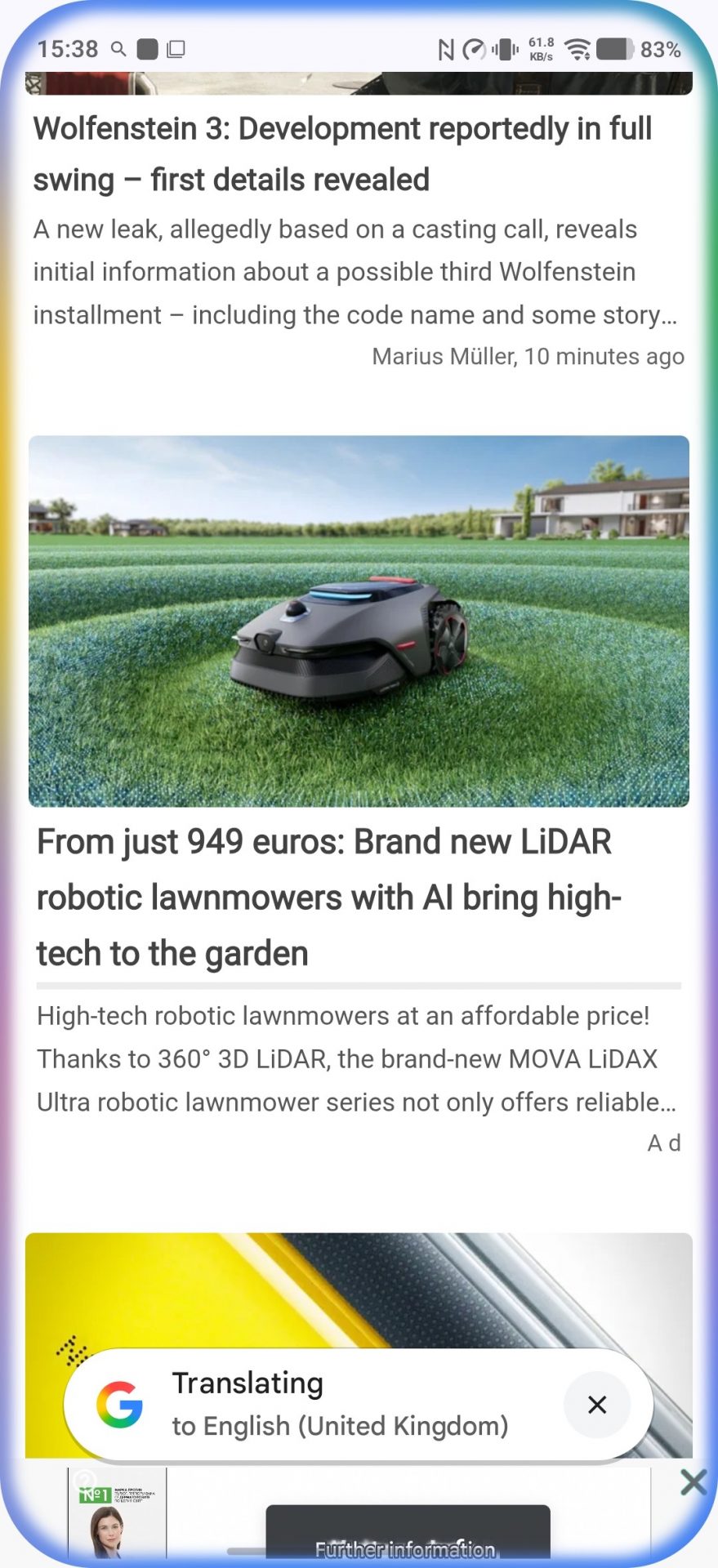Open the robotic lawnmower article image
Screen dimensions: 718x1568
coord(359,621)
